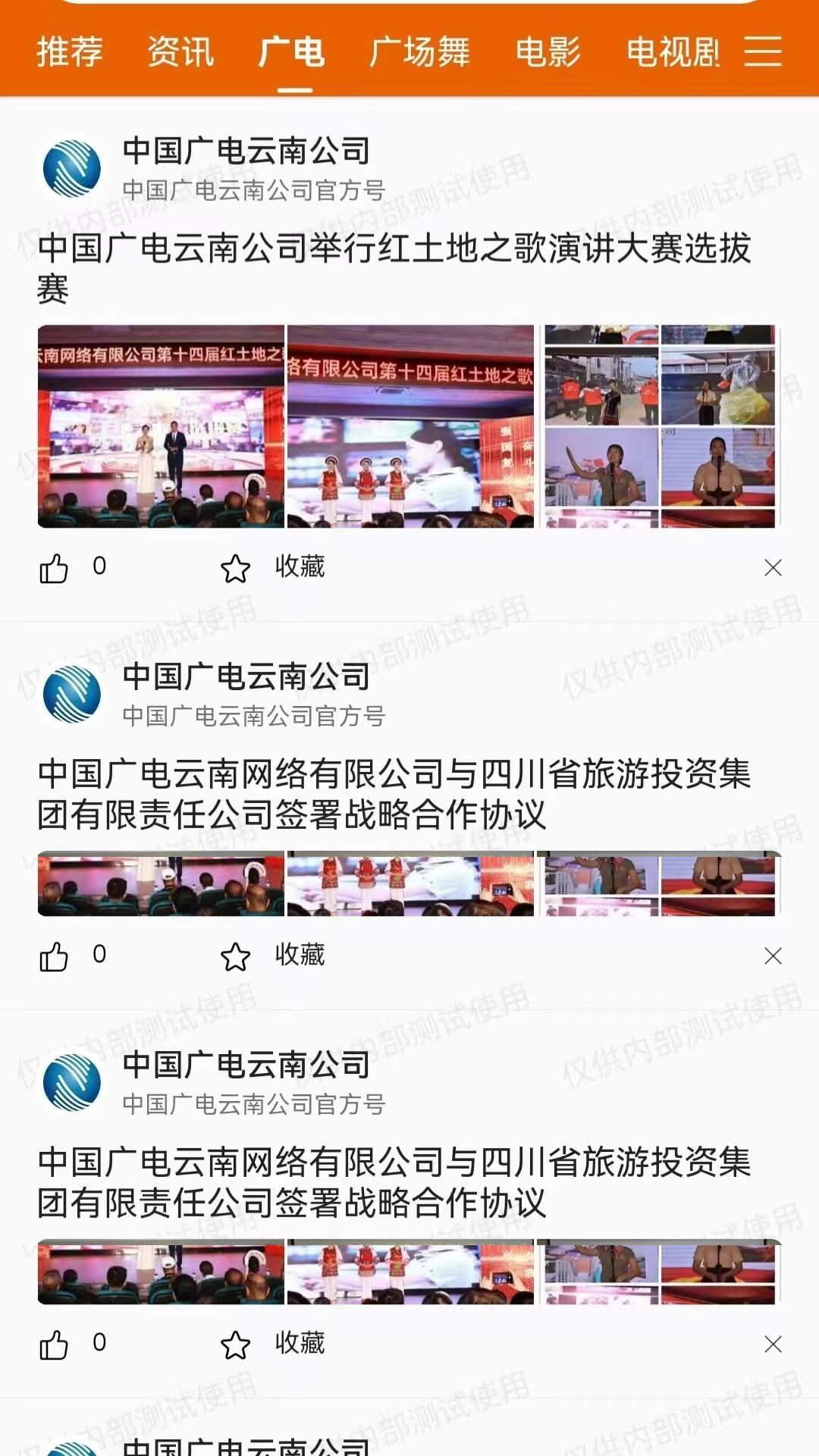View first photo of 红土地之歌 post
The height and width of the screenshot is (1456, 819).
tap(161, 426)
